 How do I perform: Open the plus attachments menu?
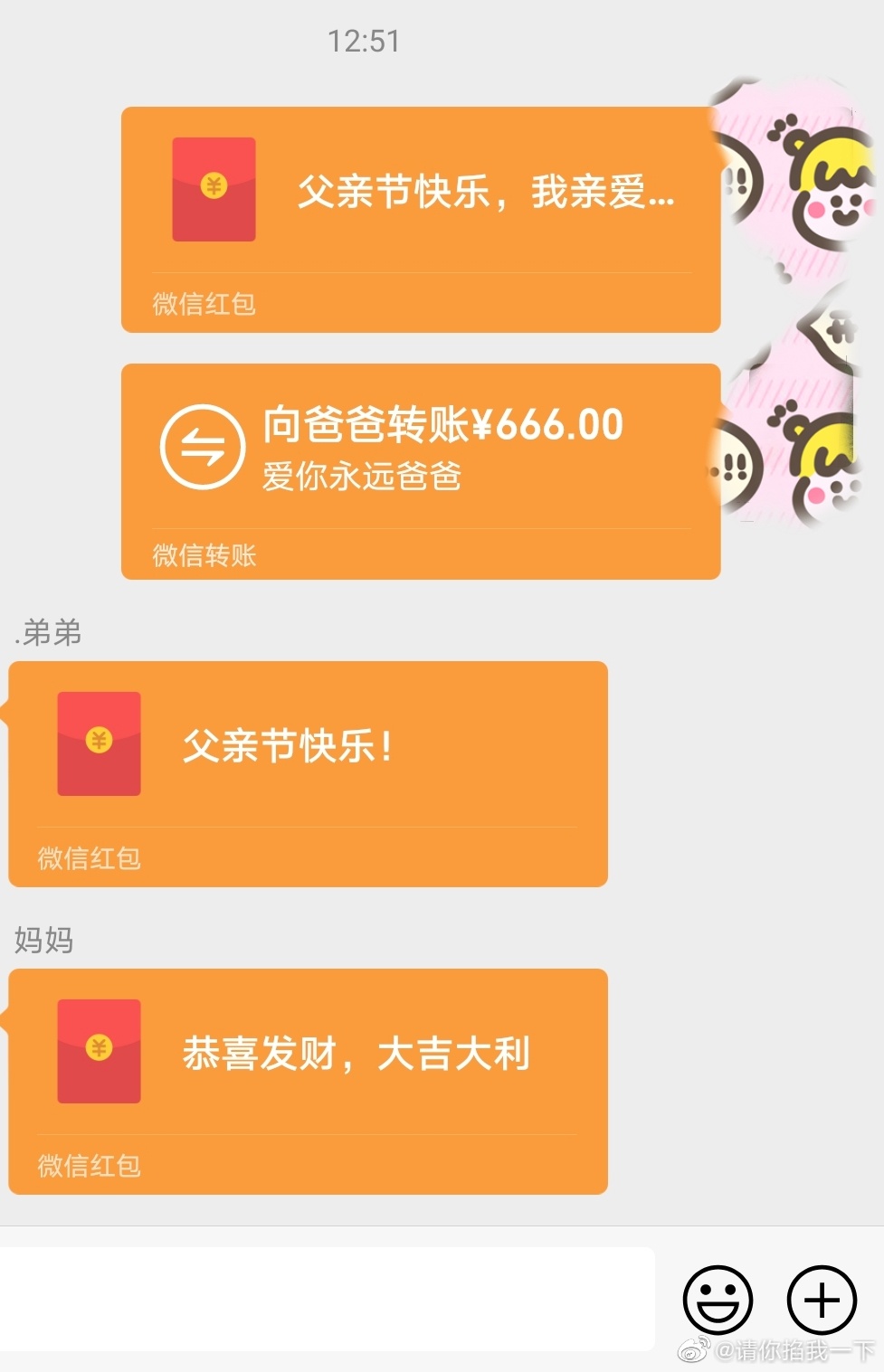tap(822, 1300)
